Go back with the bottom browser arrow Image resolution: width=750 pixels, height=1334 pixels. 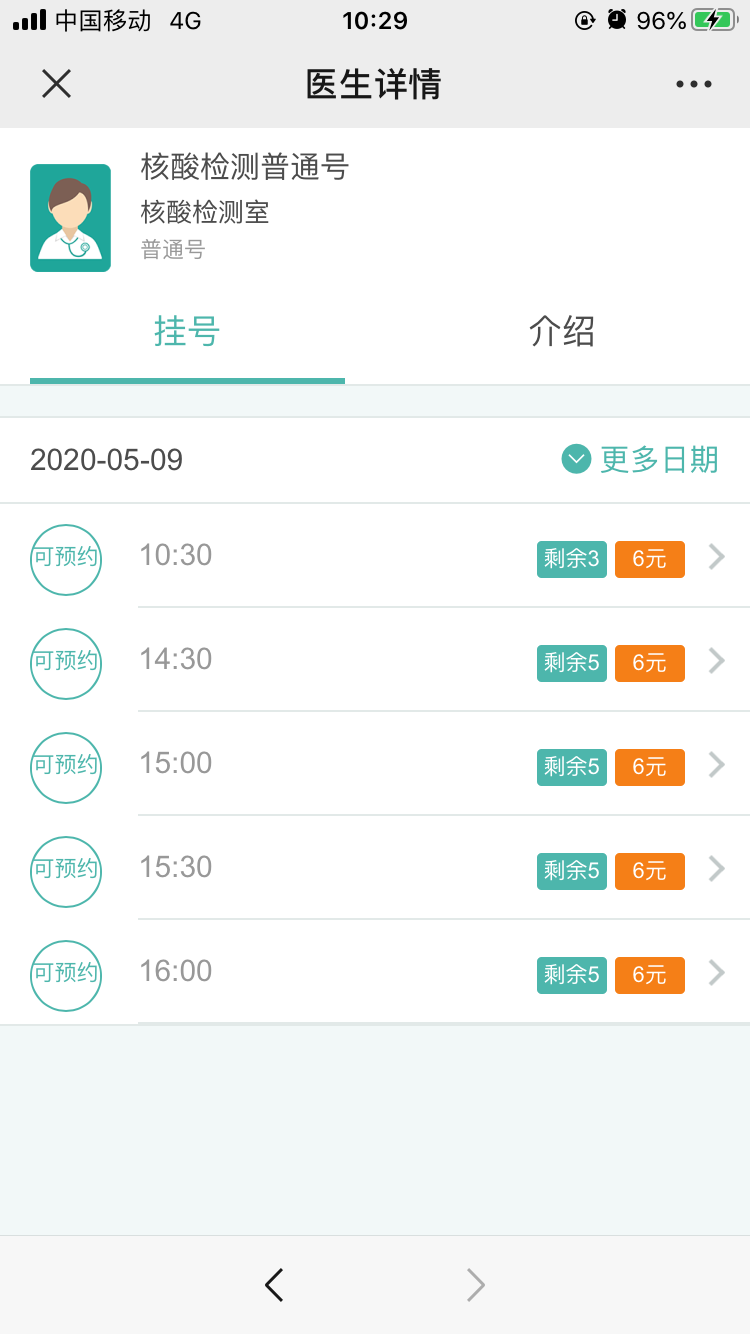point(274,1285)
